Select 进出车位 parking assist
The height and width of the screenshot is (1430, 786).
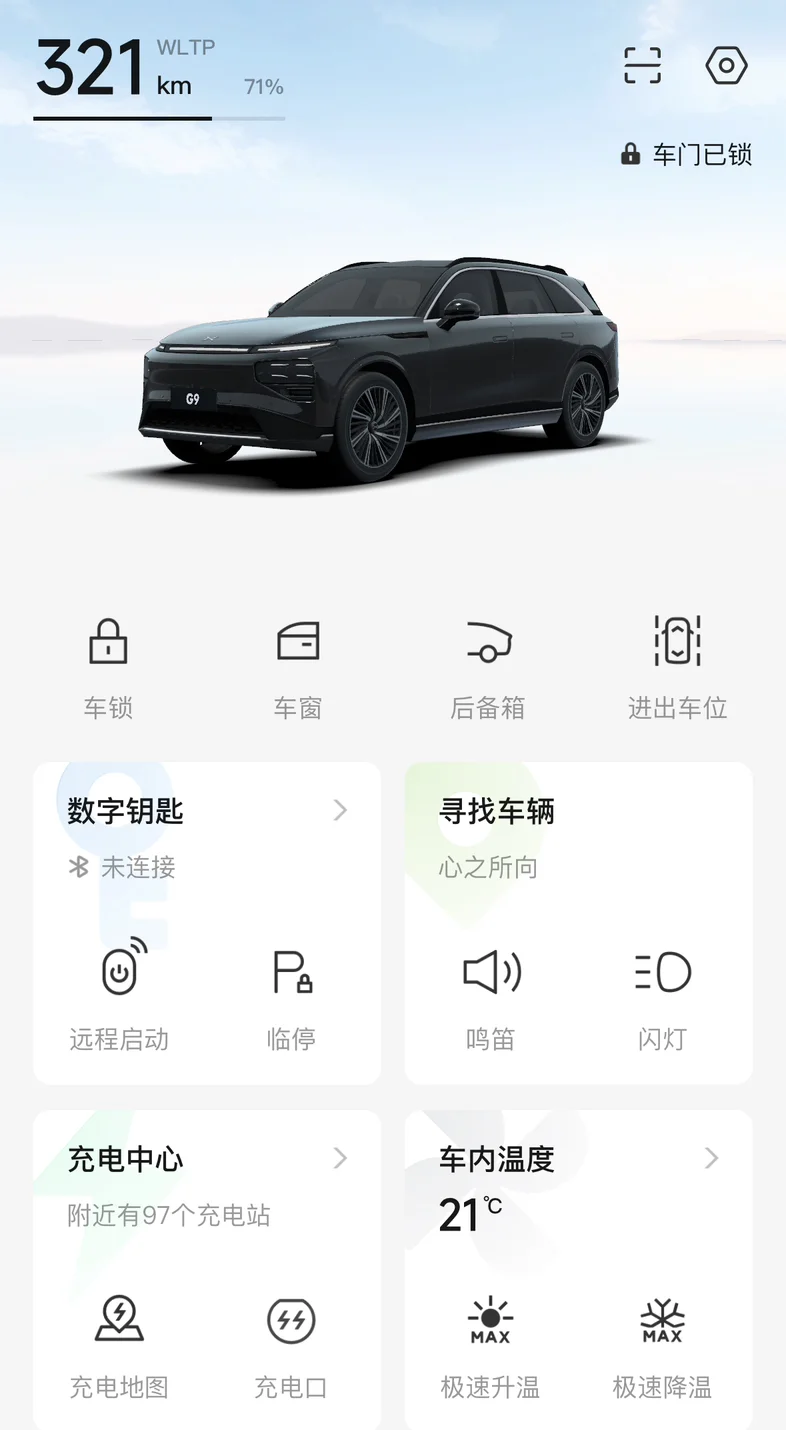click(677, 668)
